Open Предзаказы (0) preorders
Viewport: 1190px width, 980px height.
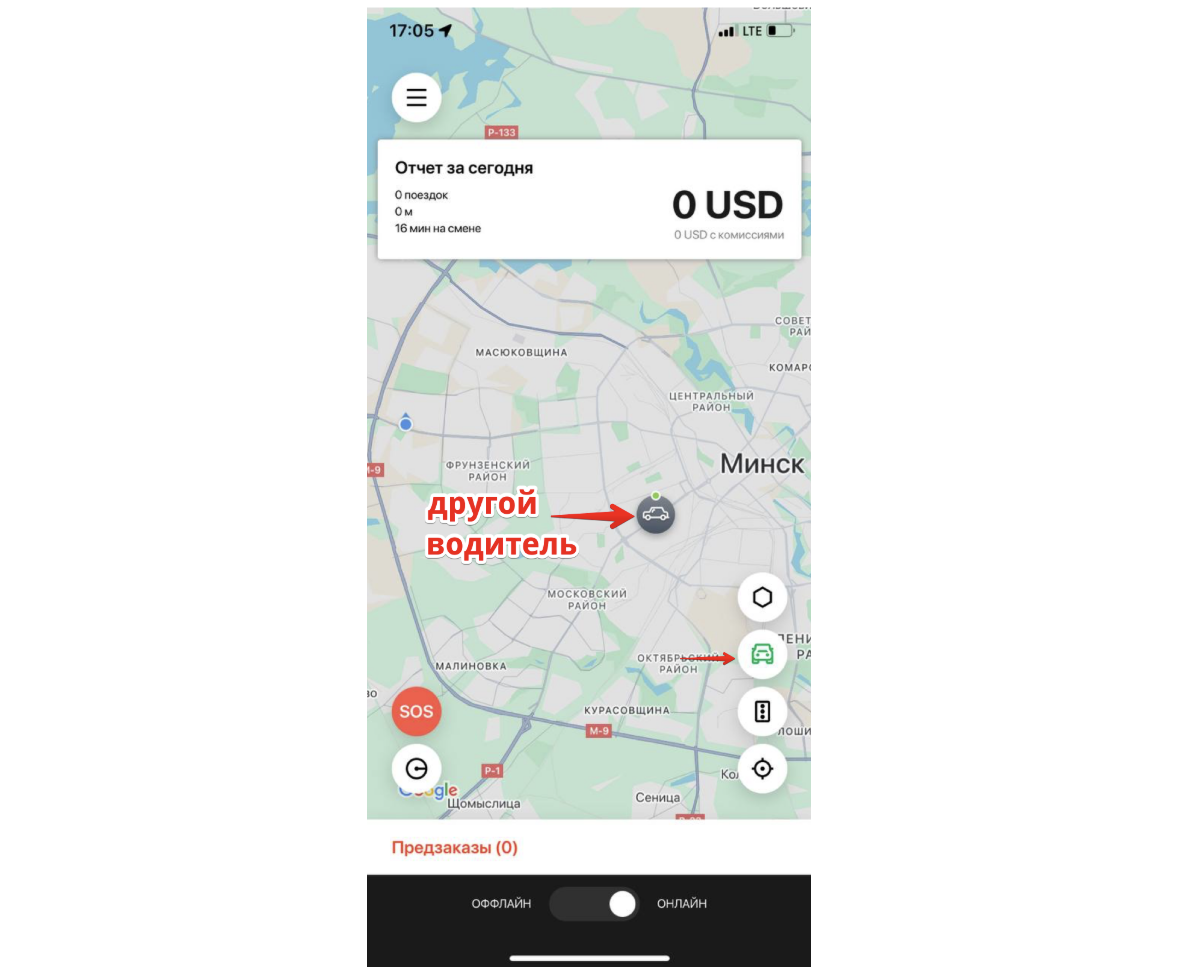[x=454, y=848]
